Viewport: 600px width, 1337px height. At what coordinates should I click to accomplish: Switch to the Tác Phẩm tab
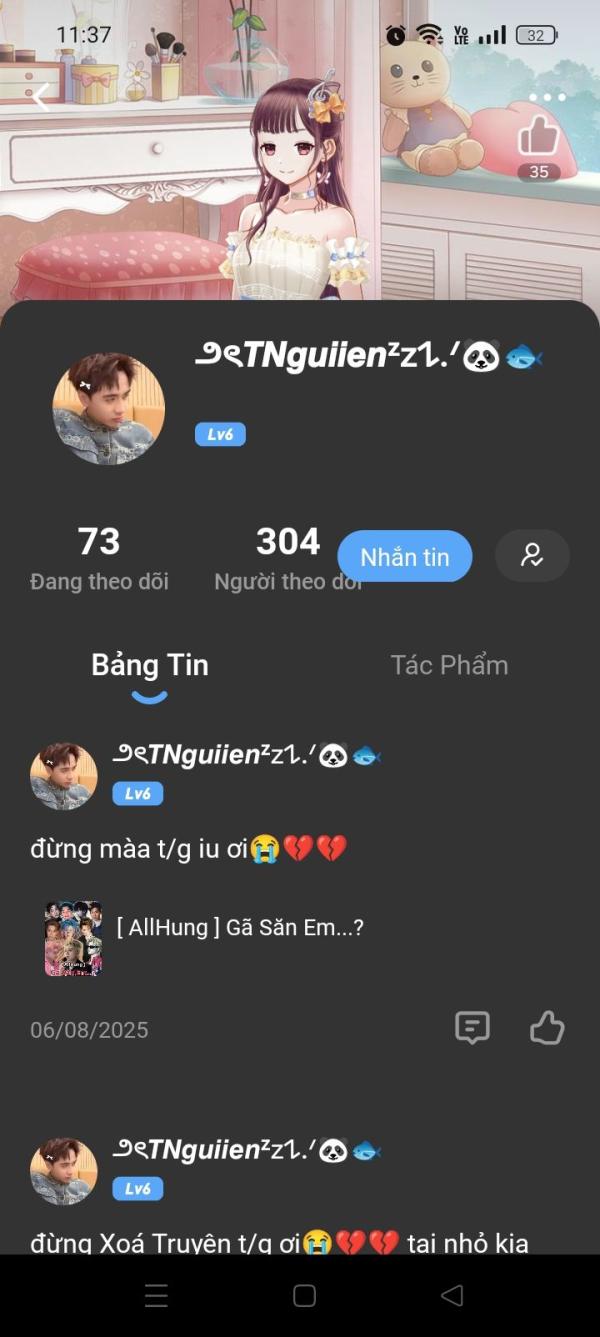point(449,665)
